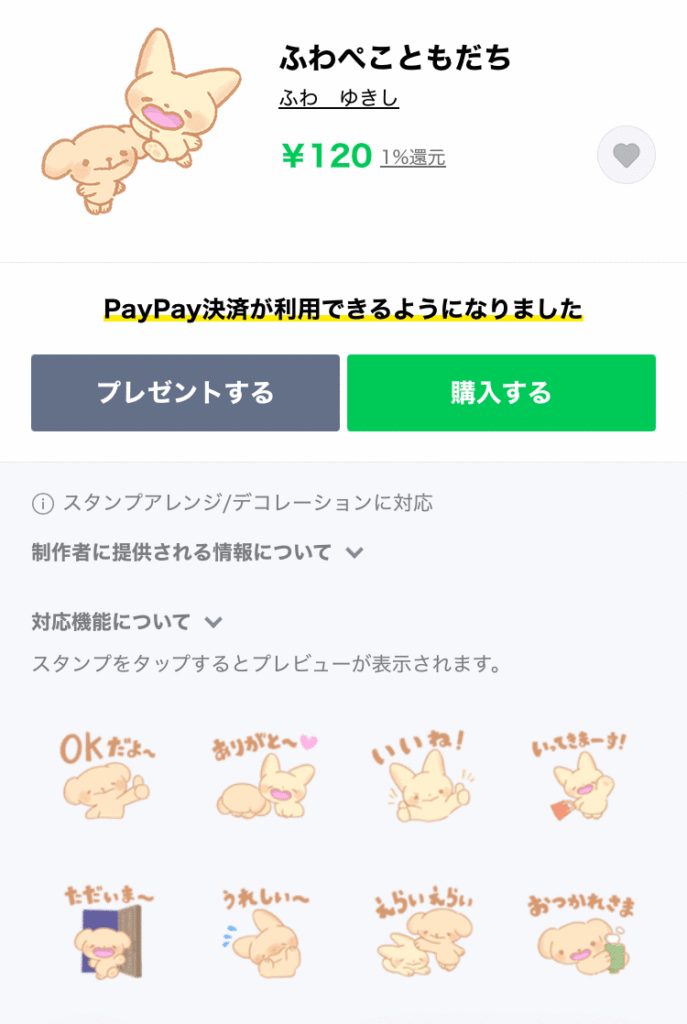Preview the いいね! sticker
Viewport: 687px width, 1024px height.
(421, 777)
